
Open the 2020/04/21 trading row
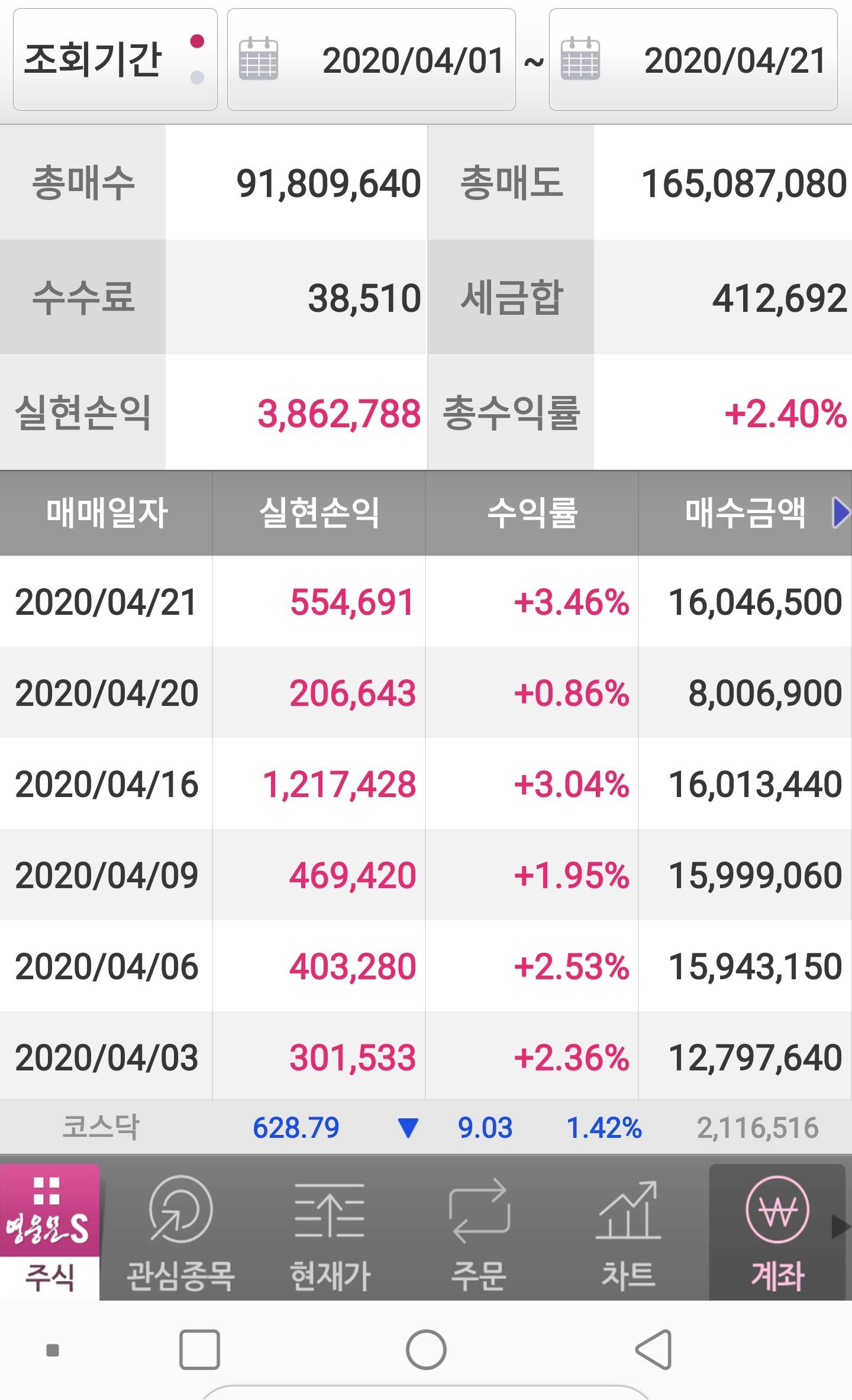pyautogui.click(x=426, y=602)
